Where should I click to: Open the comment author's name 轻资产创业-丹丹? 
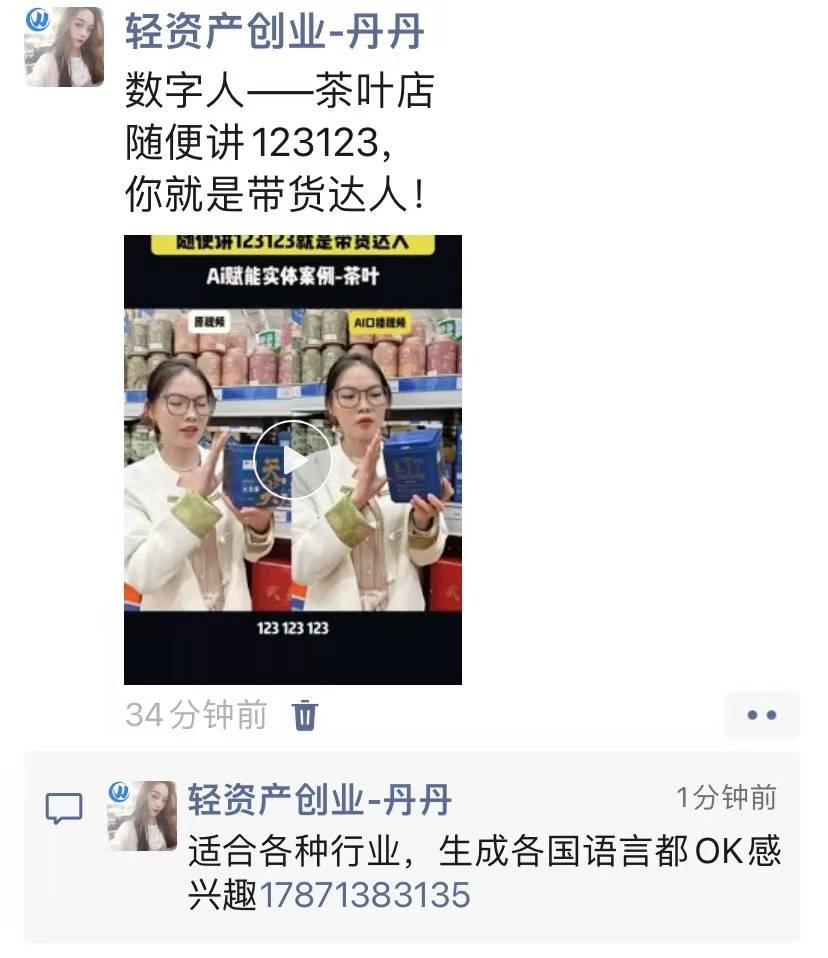pyautogui.click(x=320, y=800)
